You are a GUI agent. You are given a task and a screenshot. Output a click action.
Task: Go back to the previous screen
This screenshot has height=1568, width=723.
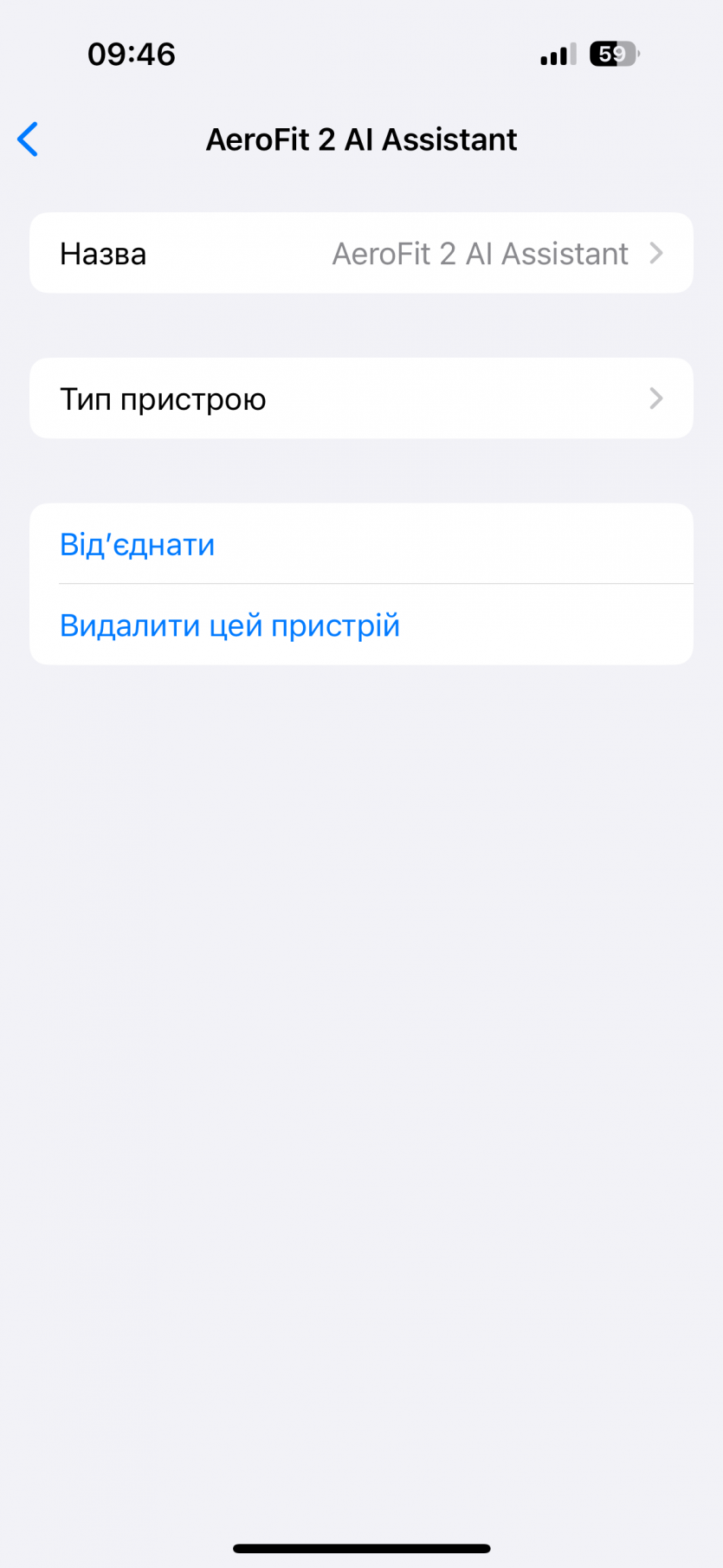pyautogui.click(x=29, y=139)
